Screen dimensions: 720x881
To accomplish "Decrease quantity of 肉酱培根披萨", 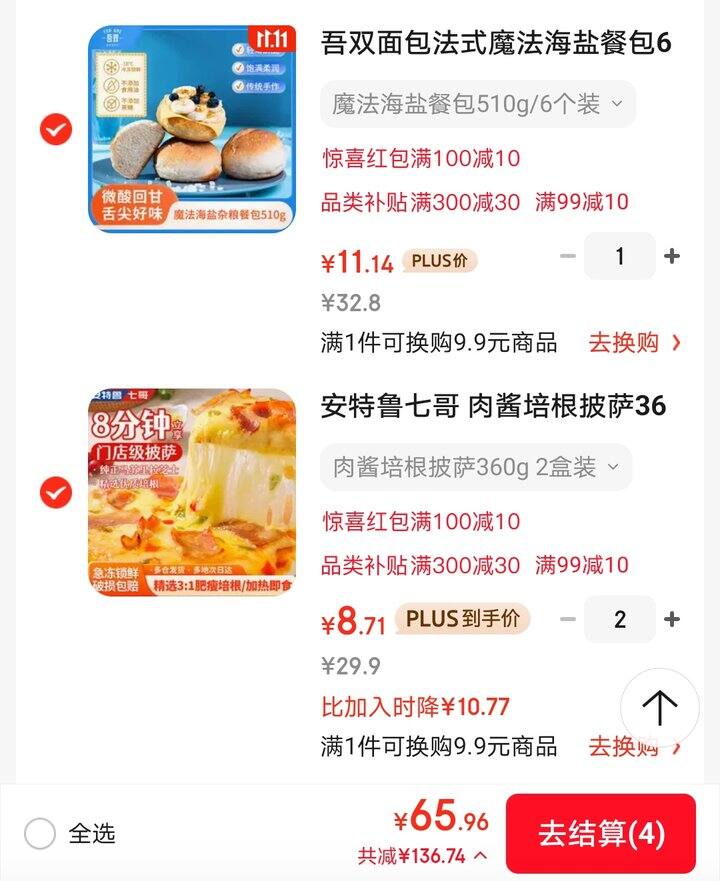I will coord(568,620).
